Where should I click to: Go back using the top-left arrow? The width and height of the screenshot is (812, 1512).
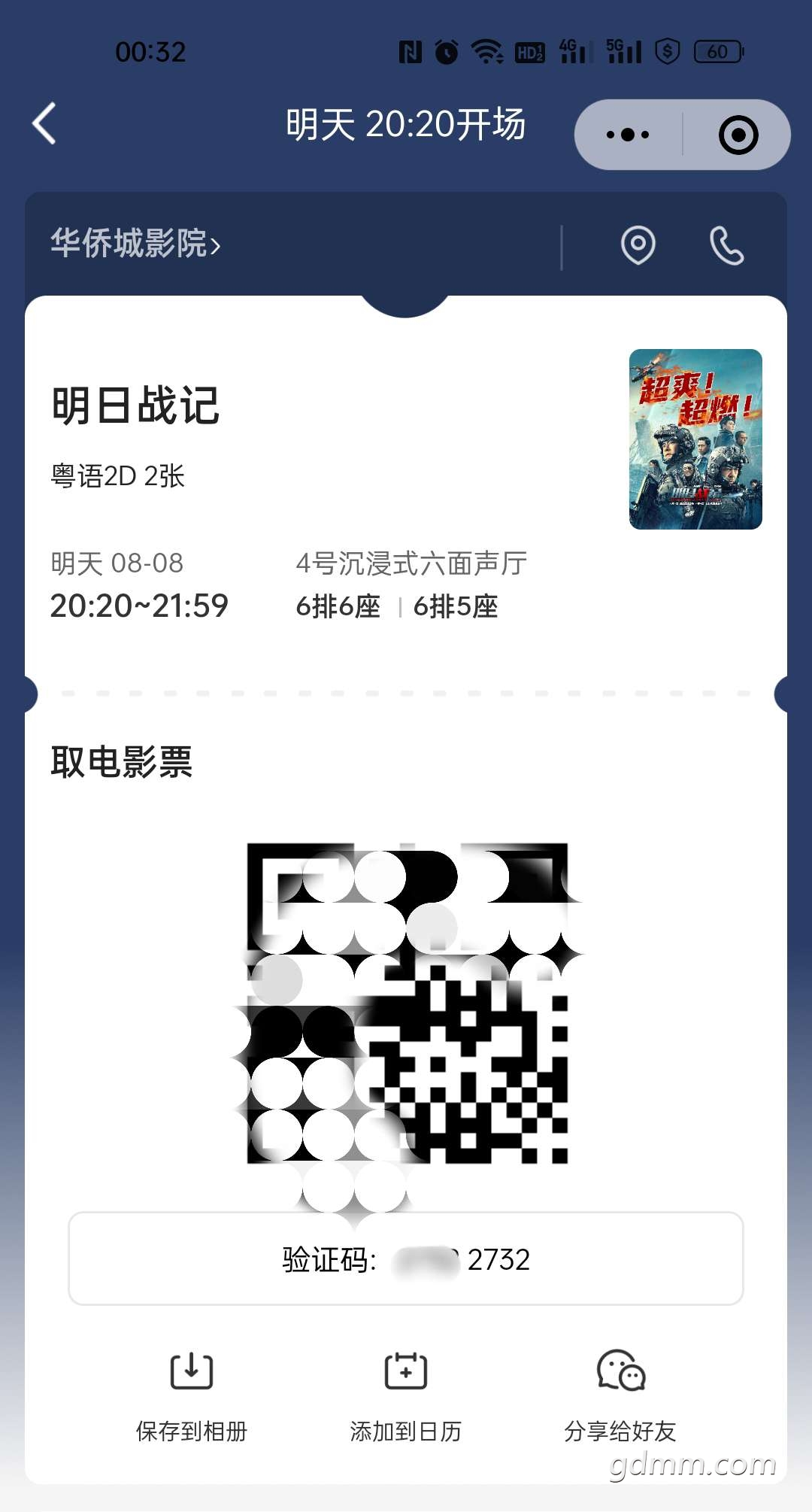[45, 123]
